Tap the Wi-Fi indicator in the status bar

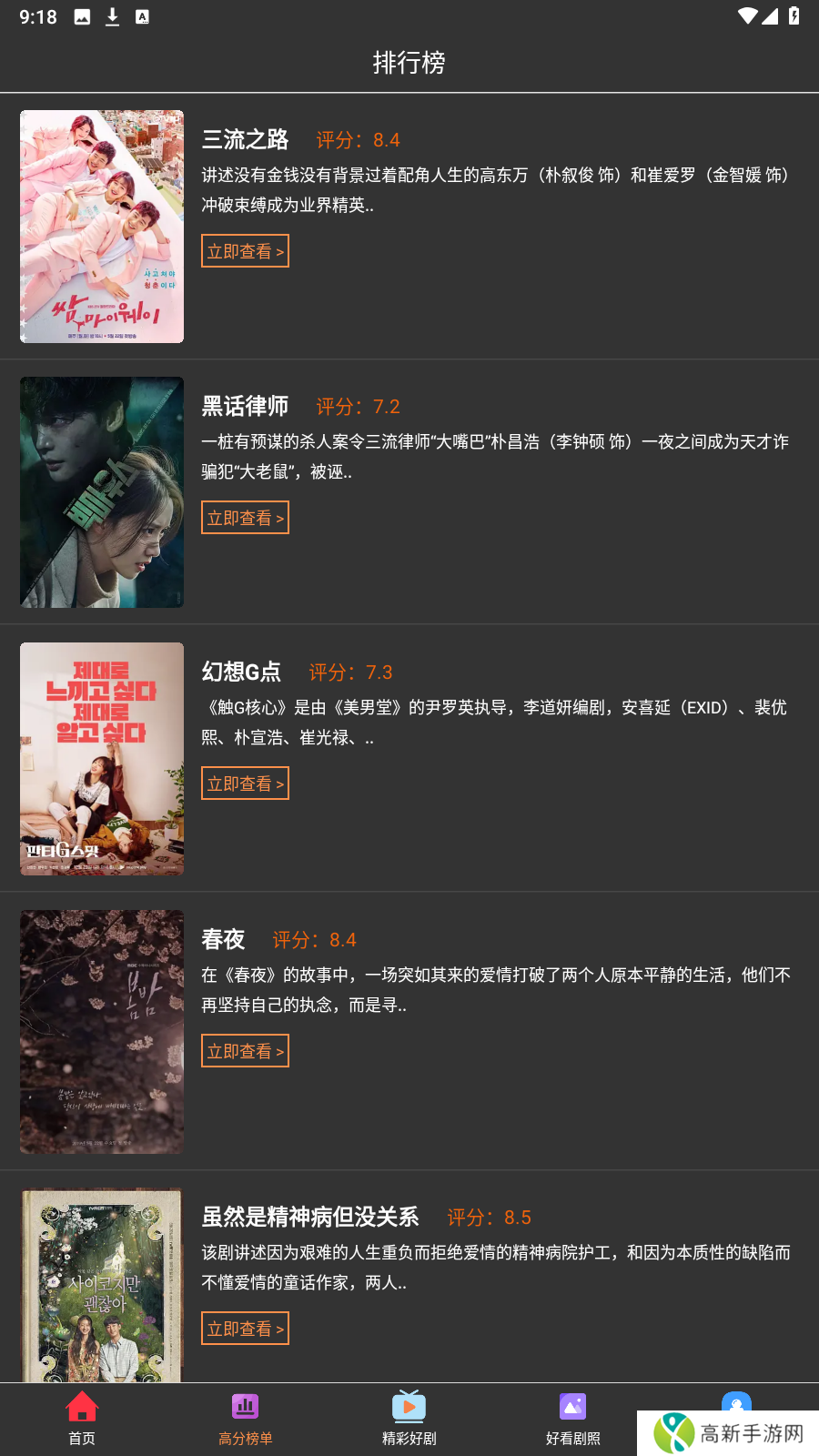click(x=748, y=15)
